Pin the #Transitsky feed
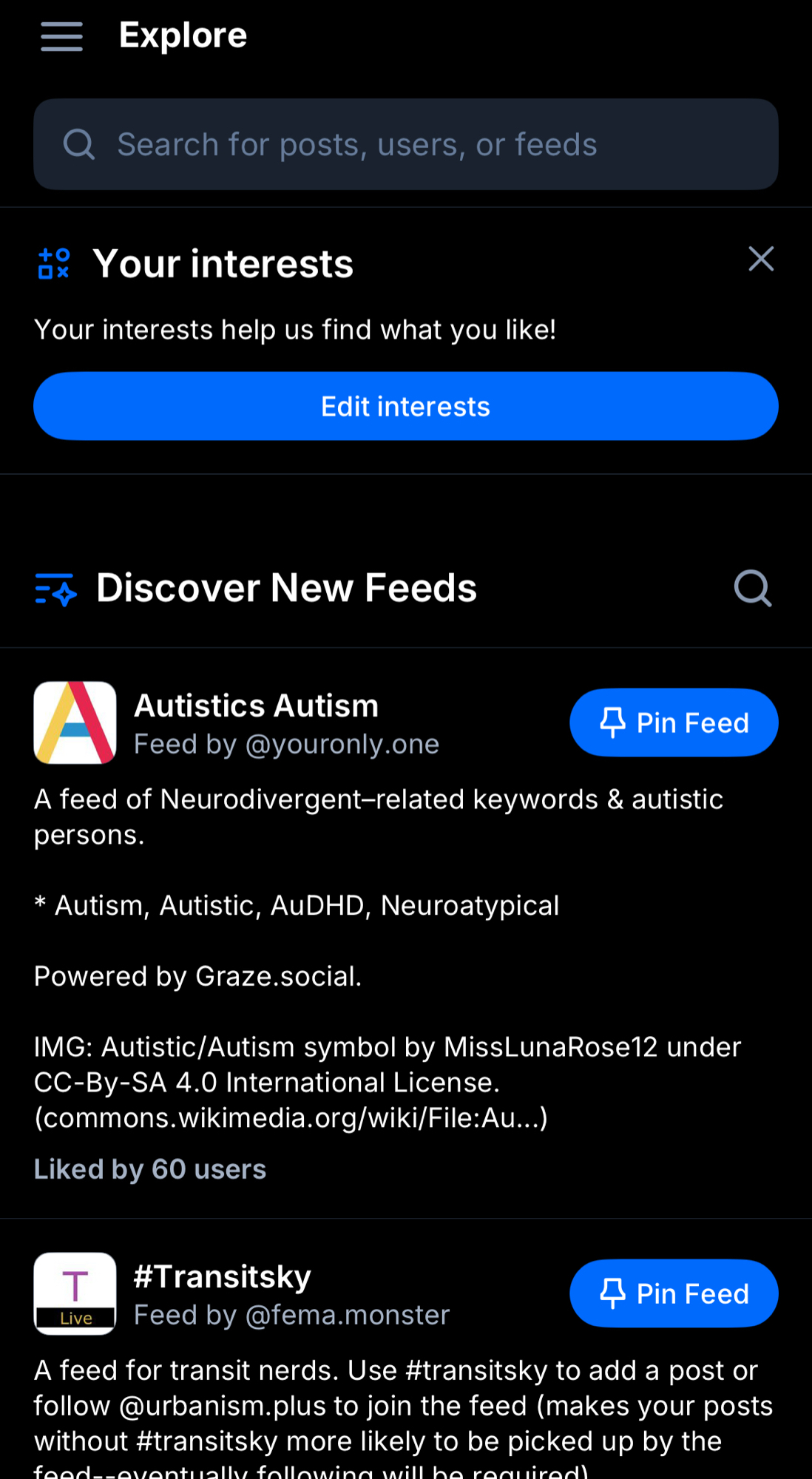Viewport: 812px width, 1479px height. [673, 1293]
